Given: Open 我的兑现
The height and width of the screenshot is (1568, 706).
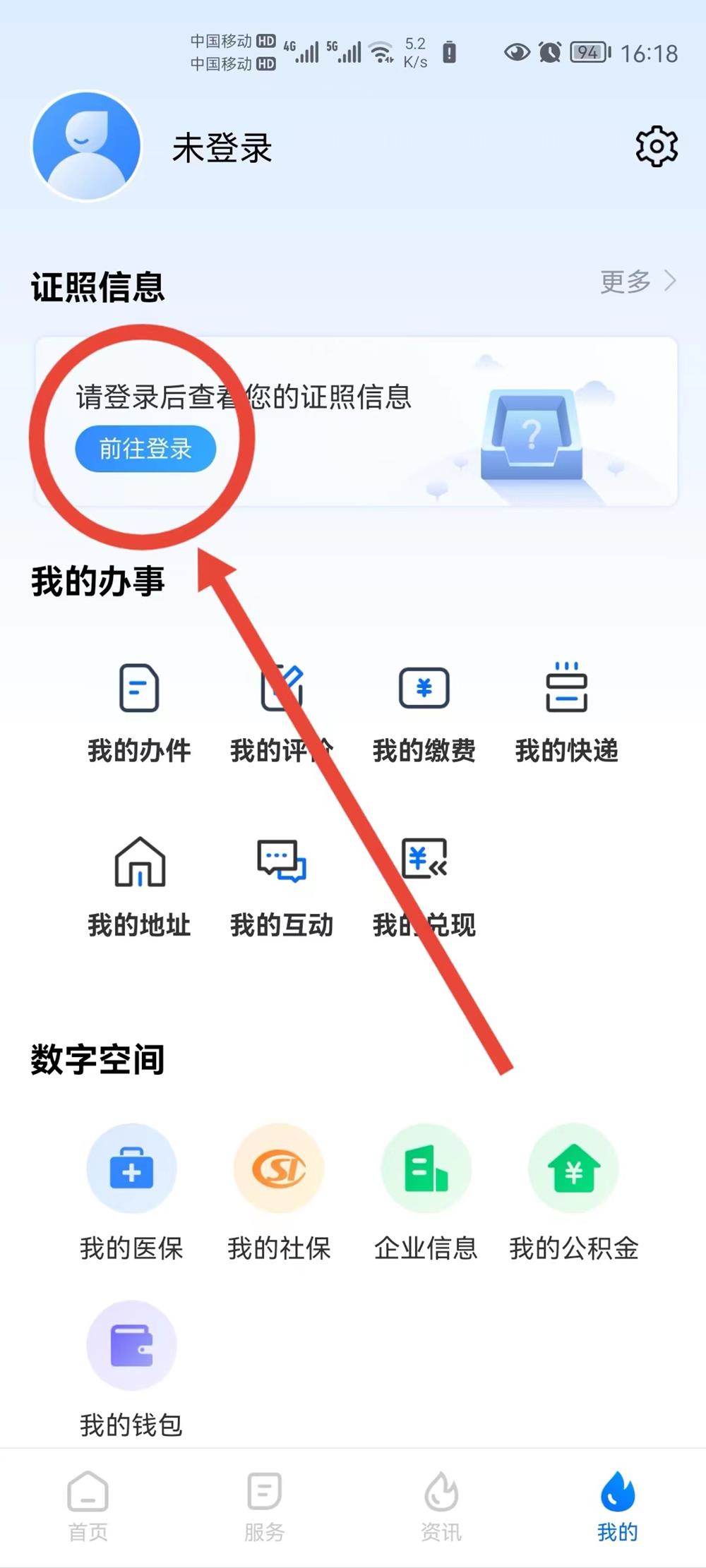Looking at the screenshot, I should point(424,886).
